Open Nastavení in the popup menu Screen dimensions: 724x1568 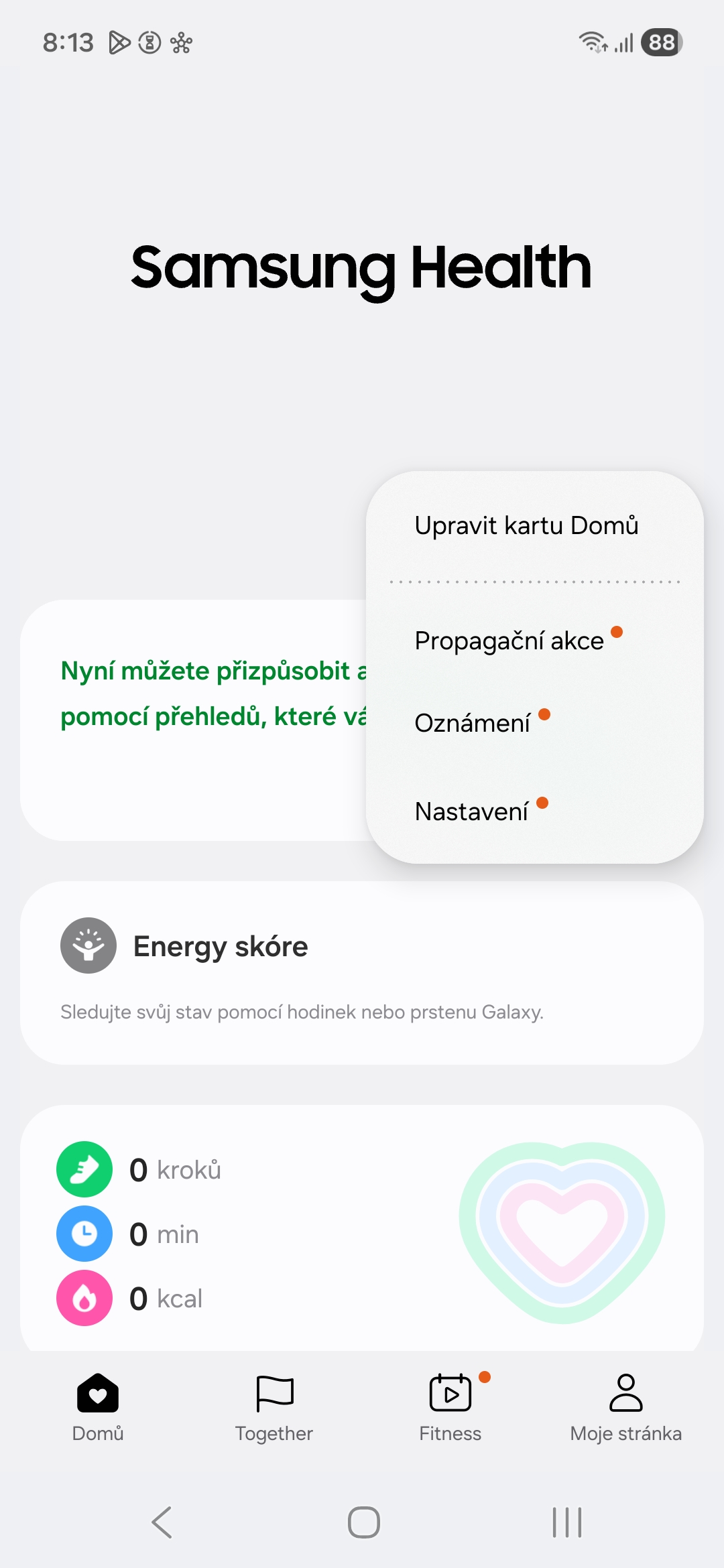(472, 812)
